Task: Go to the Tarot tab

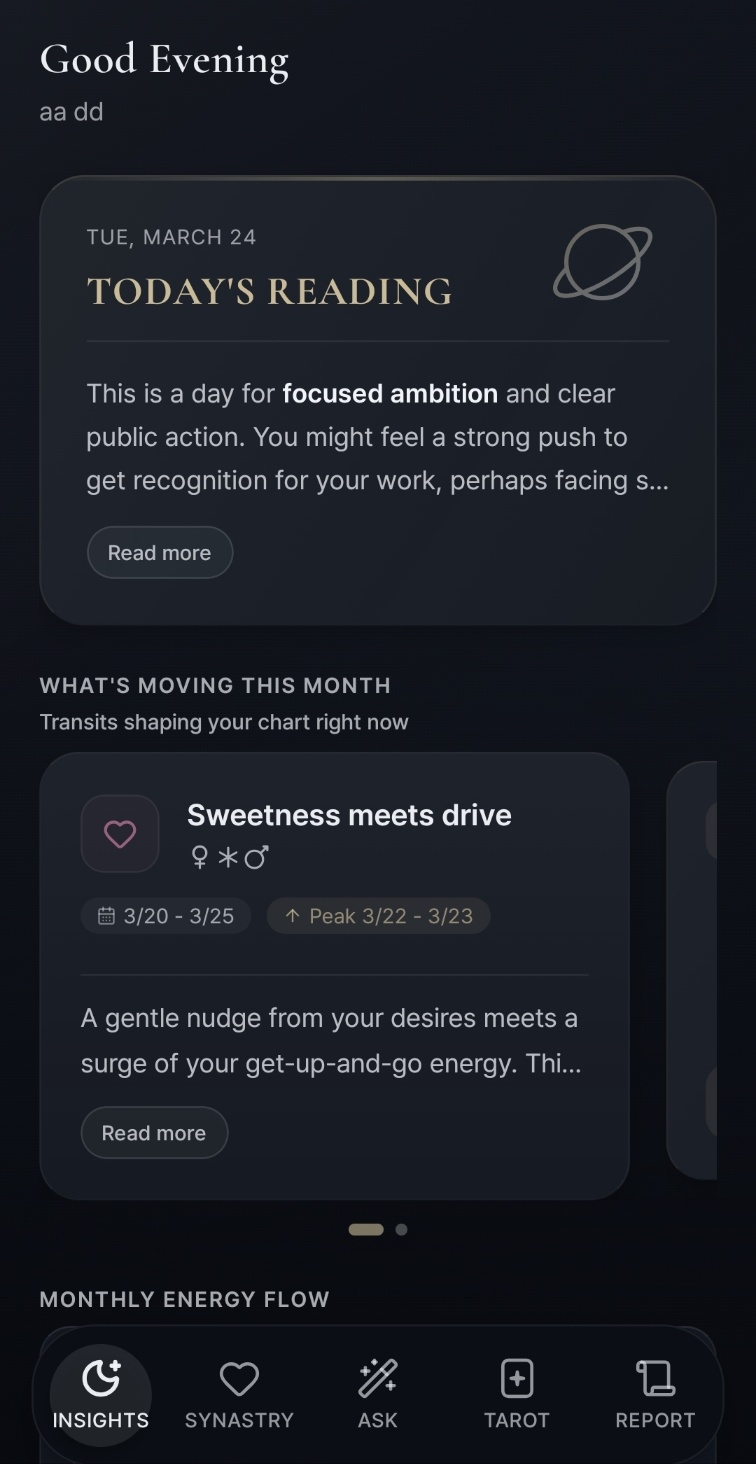Action: coord(516,1395)
